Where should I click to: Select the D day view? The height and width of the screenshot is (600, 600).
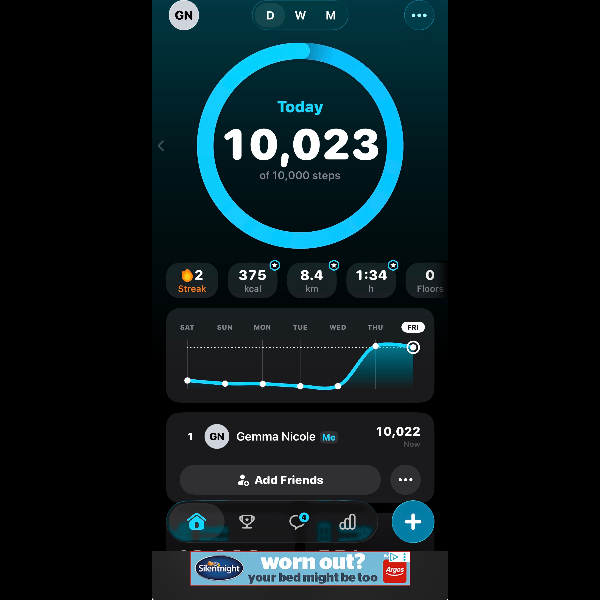[x=270, y=15]
